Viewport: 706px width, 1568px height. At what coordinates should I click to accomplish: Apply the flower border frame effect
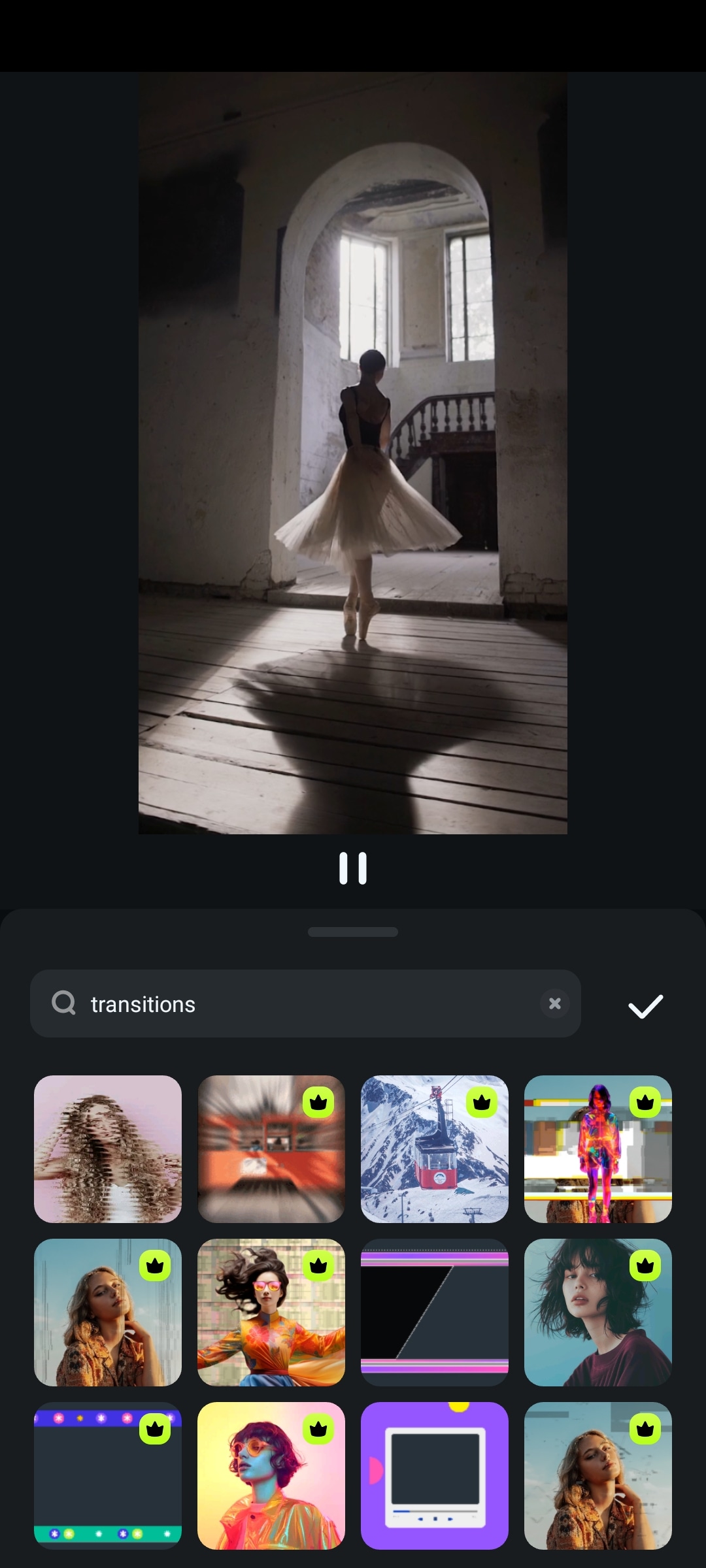coord(108,1475)
